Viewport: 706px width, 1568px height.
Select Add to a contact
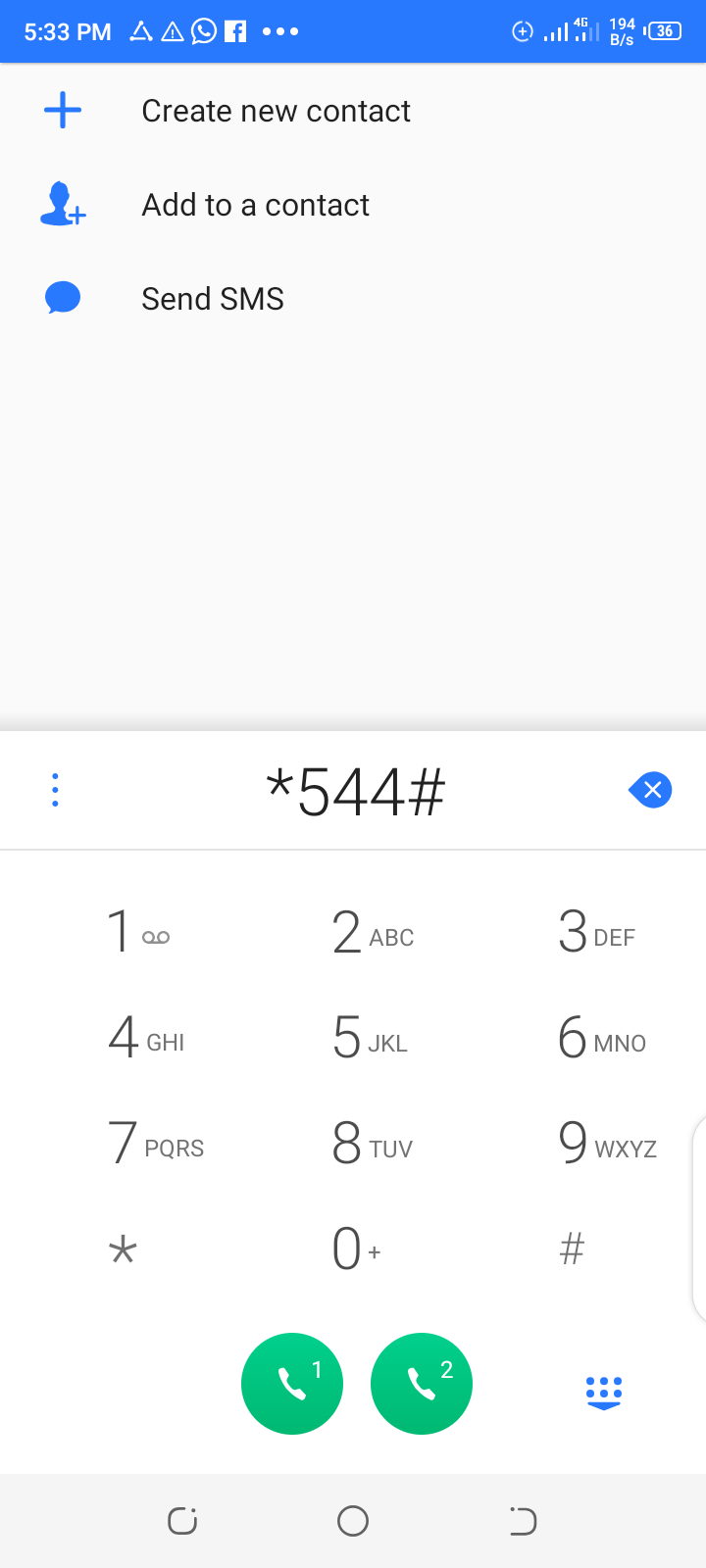353,205
